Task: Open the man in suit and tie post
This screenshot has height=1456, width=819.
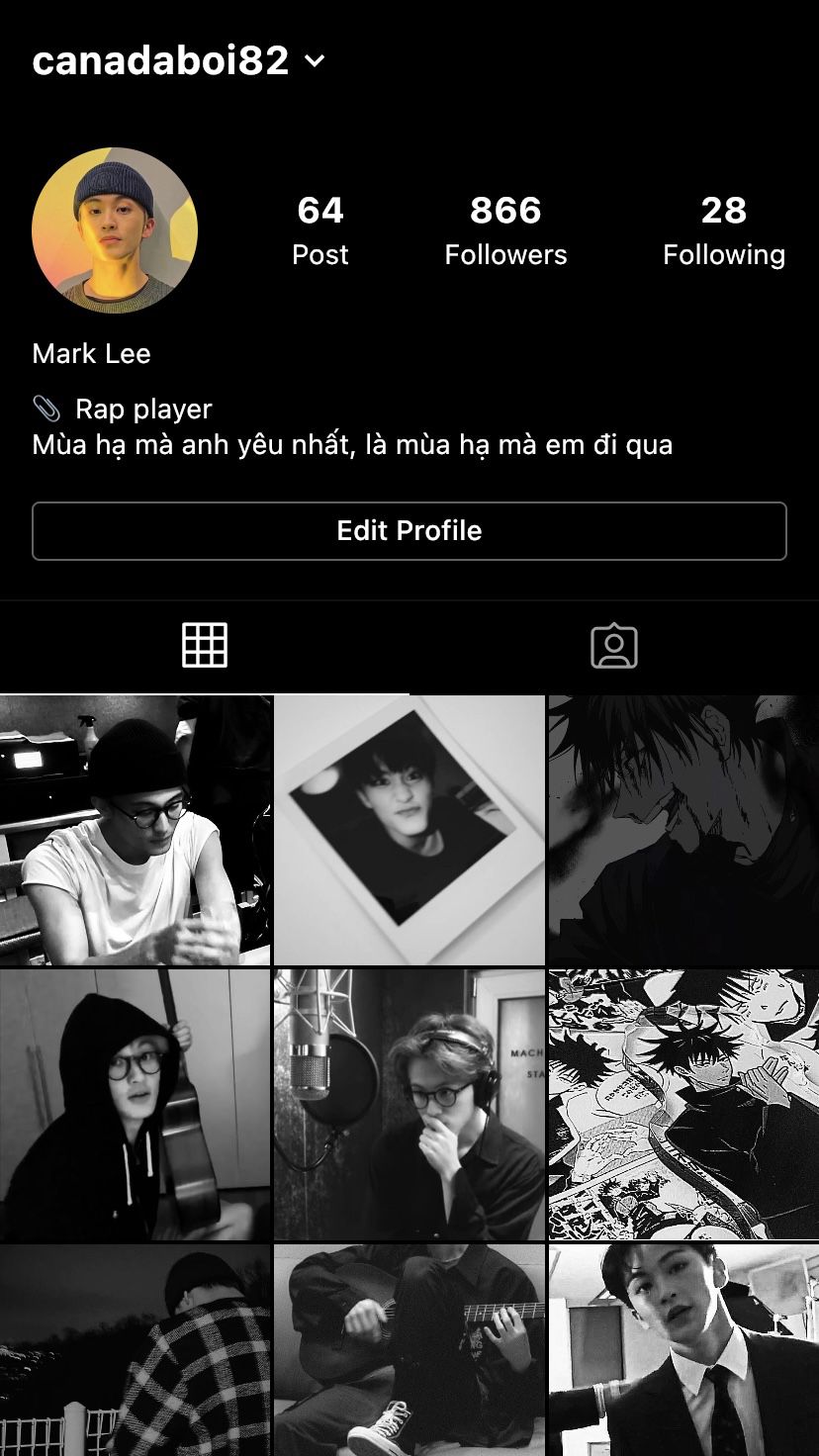Action: point(683,1350)
